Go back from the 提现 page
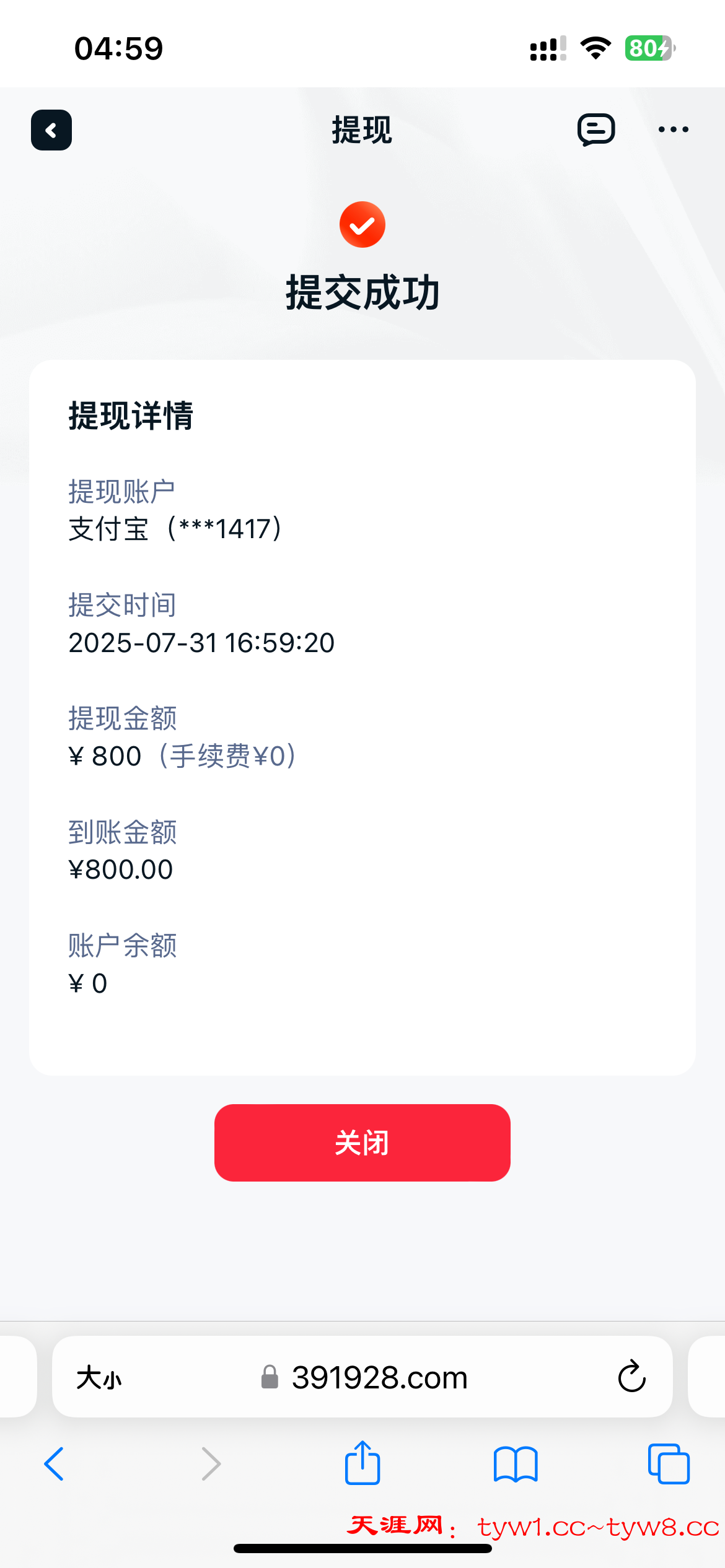 (51, 130)
